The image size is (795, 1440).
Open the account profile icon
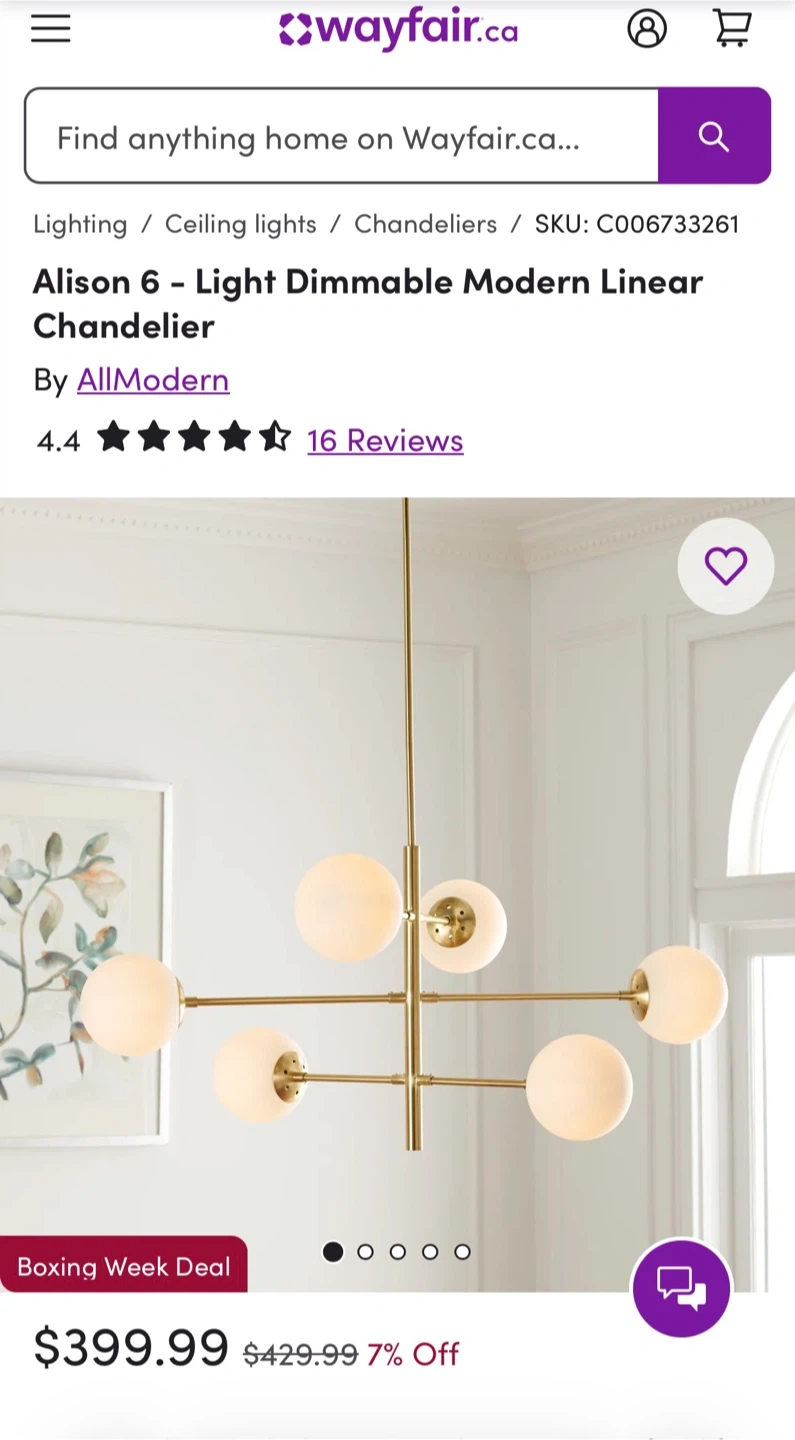(647, 28)
